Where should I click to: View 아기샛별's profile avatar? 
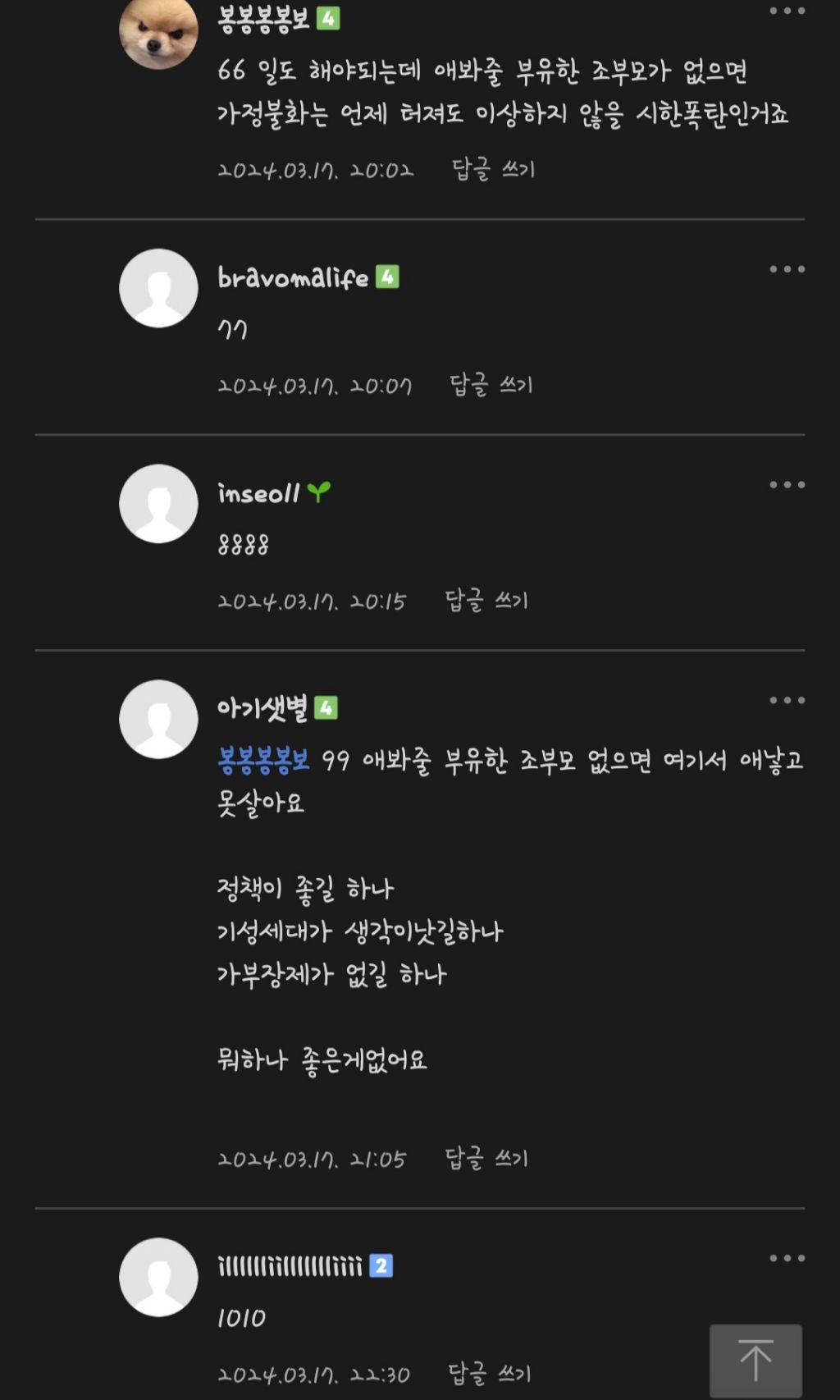click(x=158, y=719)
